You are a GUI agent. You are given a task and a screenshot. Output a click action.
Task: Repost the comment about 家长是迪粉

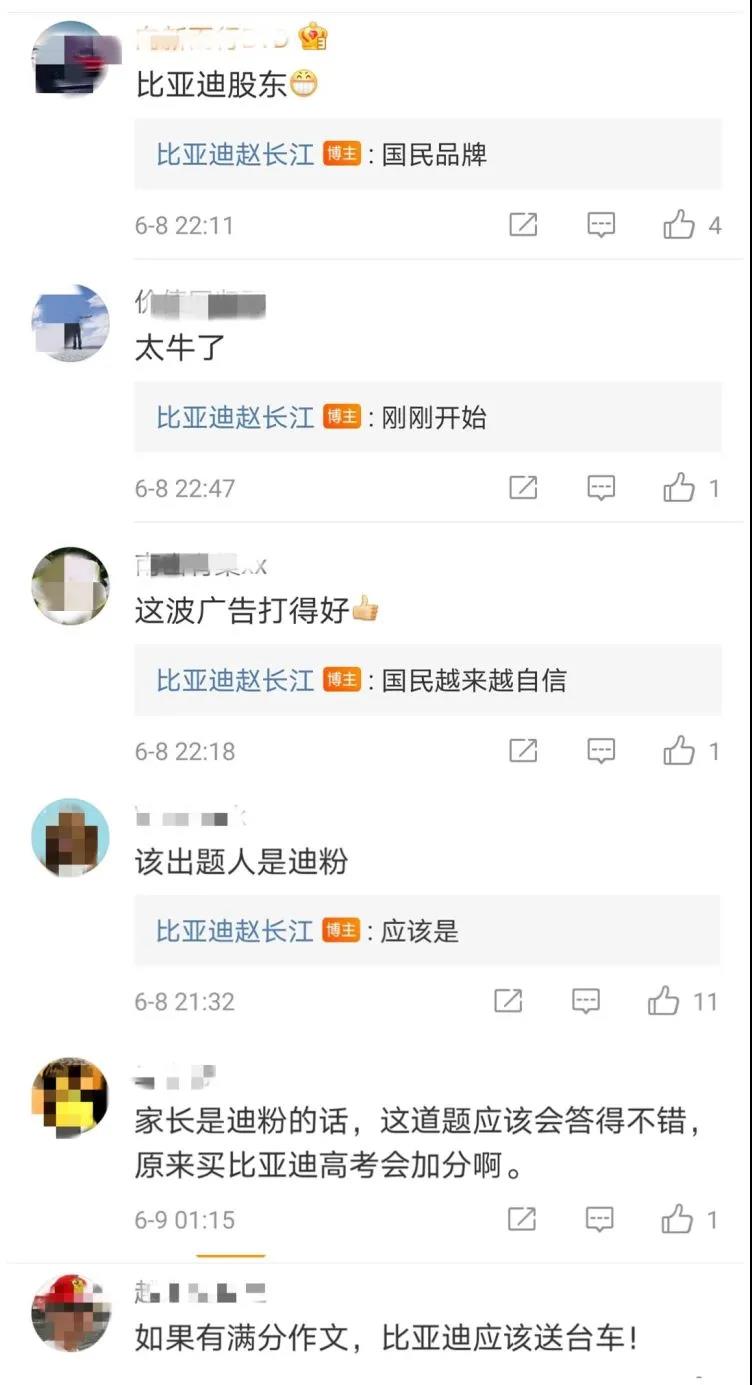click(x=522, y=1219)
